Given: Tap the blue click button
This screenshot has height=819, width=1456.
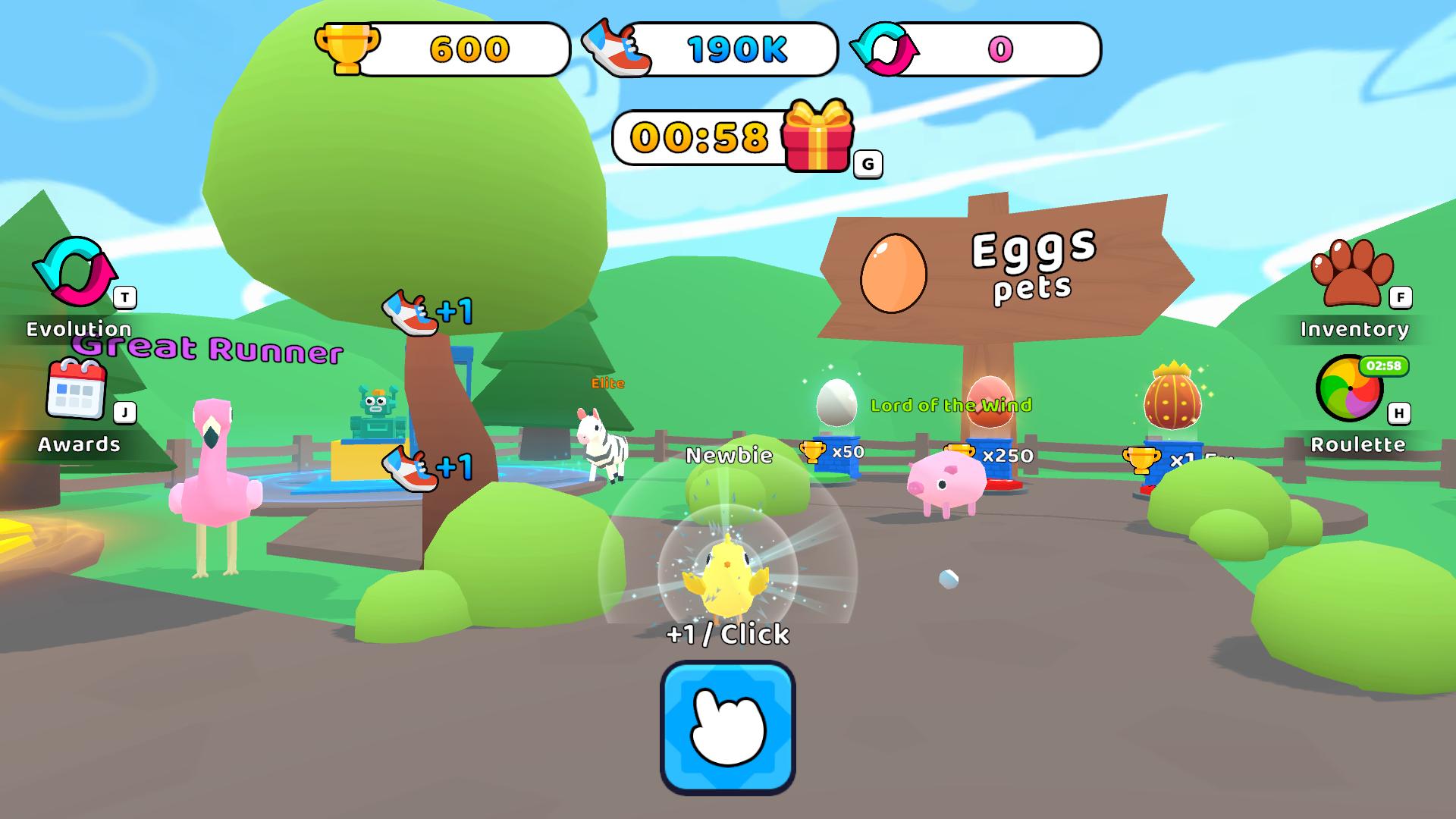Looking at the screenshot, I should (727, 727).
